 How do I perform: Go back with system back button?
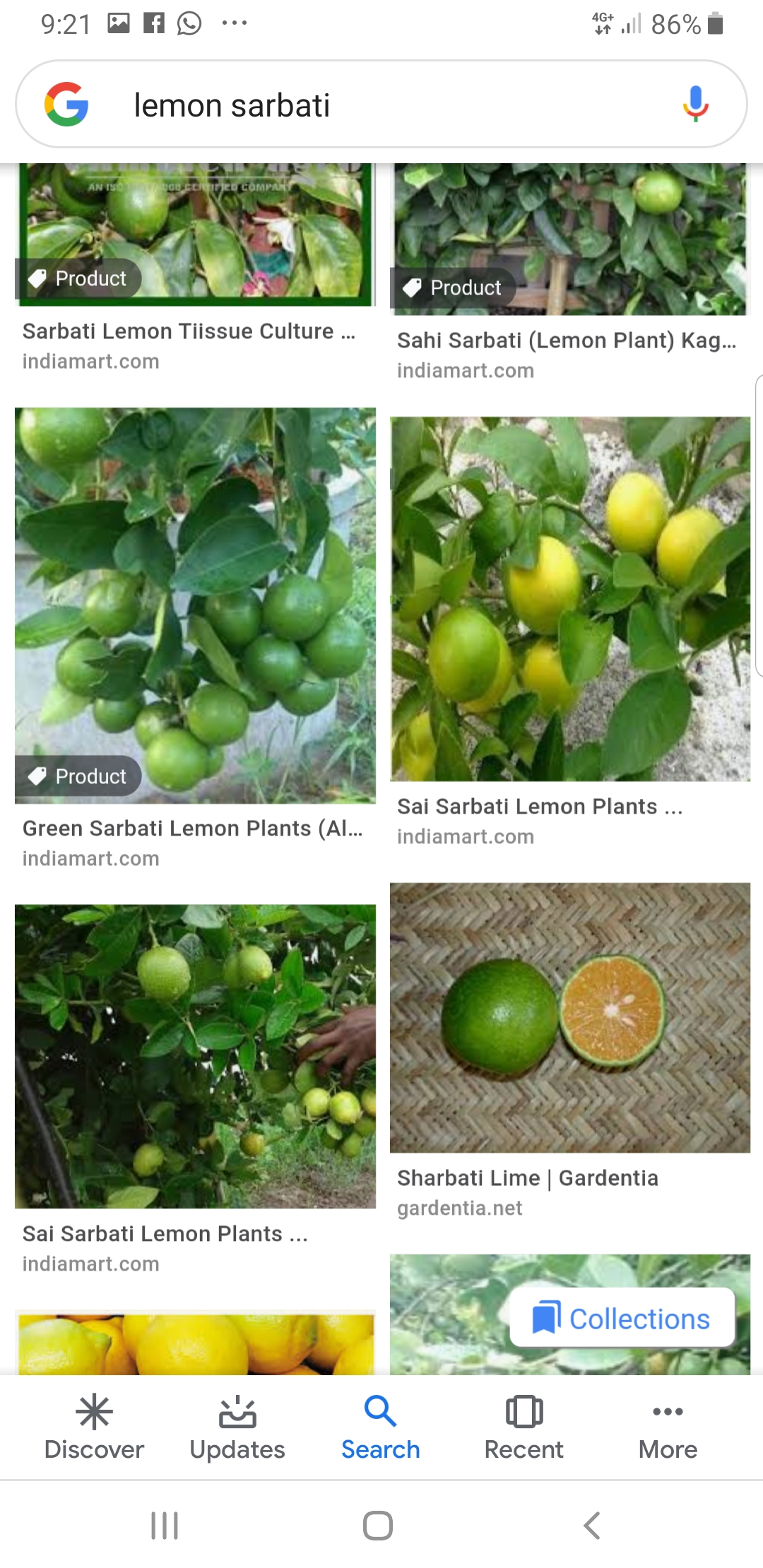pos(592,1526)
